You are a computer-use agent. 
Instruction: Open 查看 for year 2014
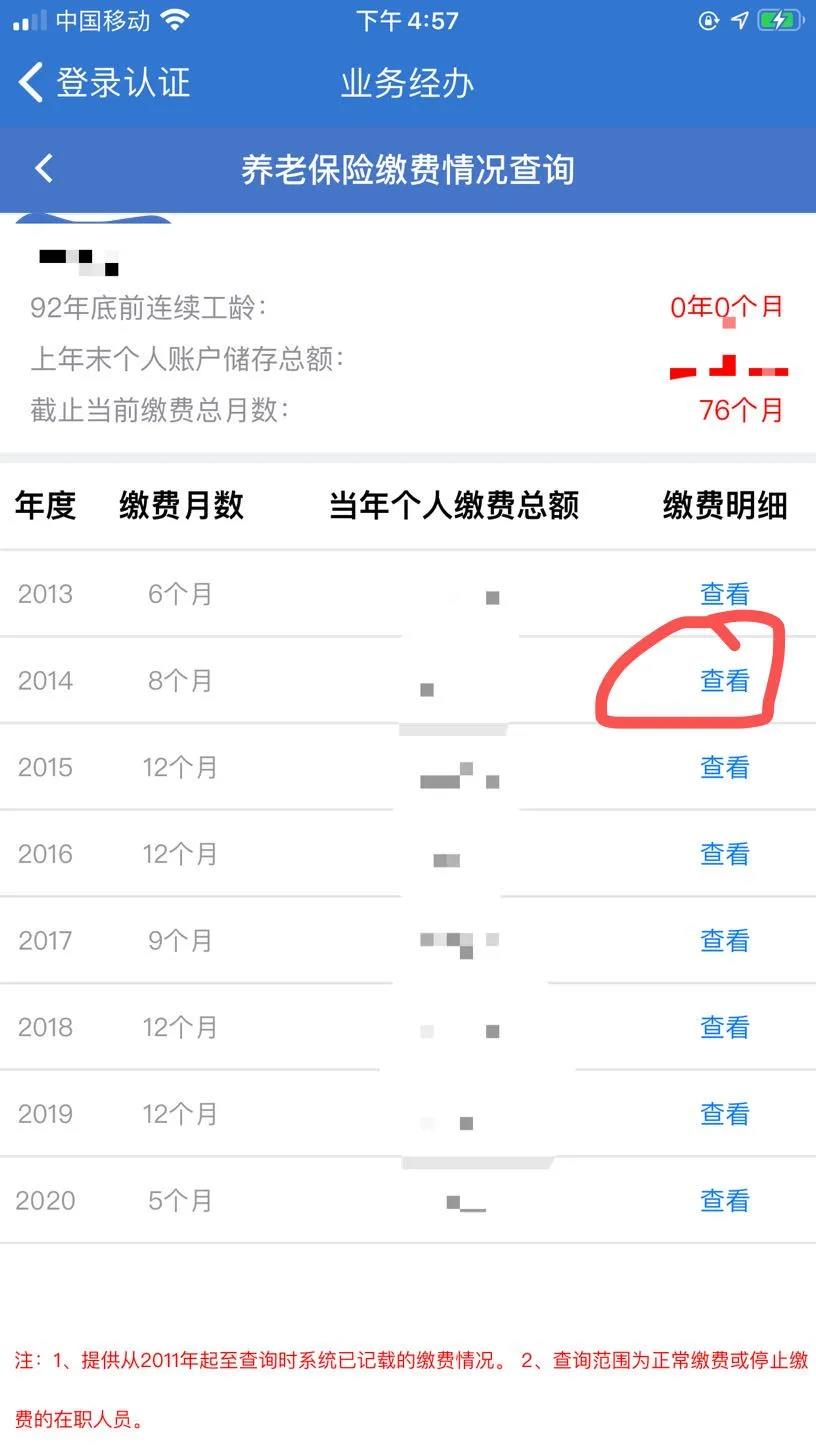[725, 681]
